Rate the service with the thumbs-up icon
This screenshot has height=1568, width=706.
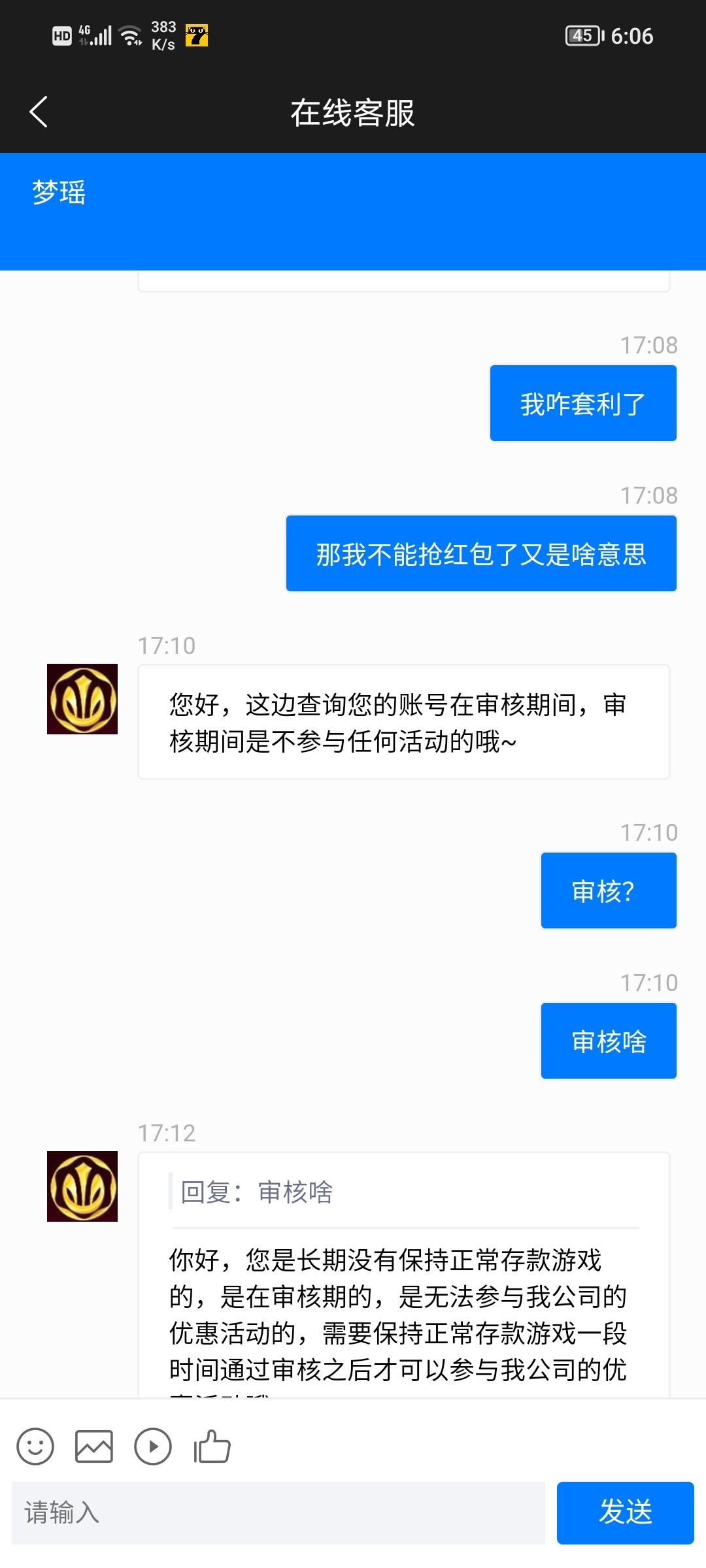[x=212, y=1446]
